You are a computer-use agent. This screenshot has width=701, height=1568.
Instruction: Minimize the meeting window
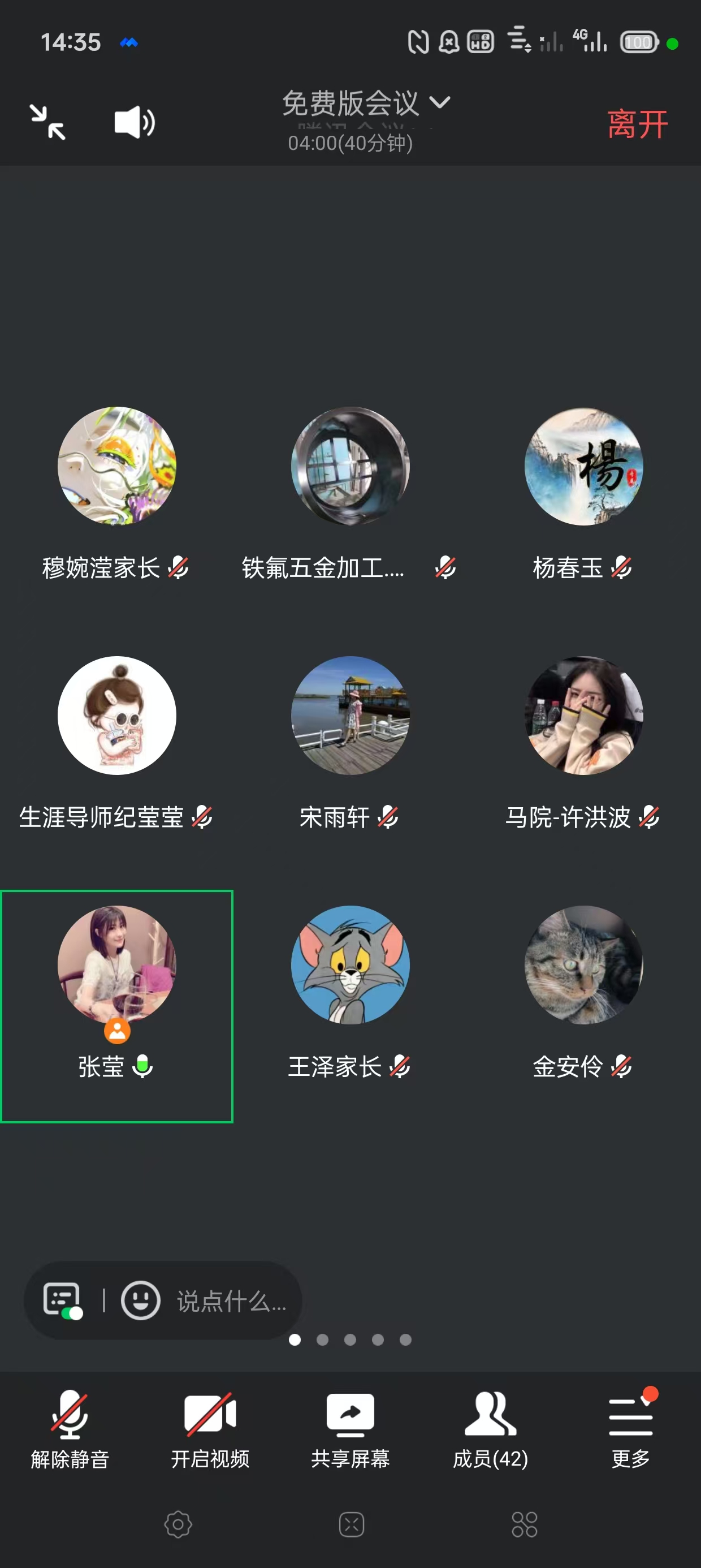pyautogui.click(x=47, y=122)
